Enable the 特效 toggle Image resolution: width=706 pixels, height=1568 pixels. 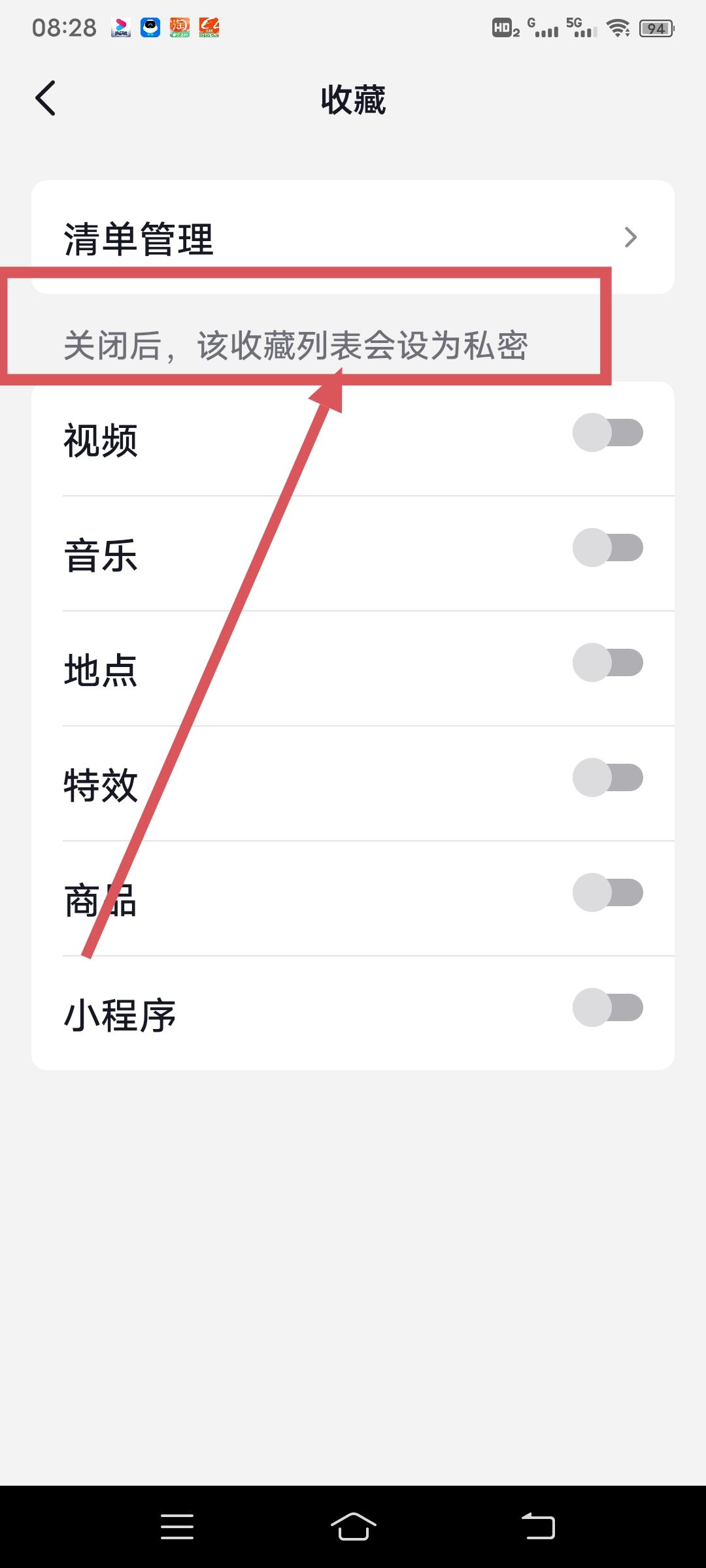pyautogui.click(x=607, y=777)
